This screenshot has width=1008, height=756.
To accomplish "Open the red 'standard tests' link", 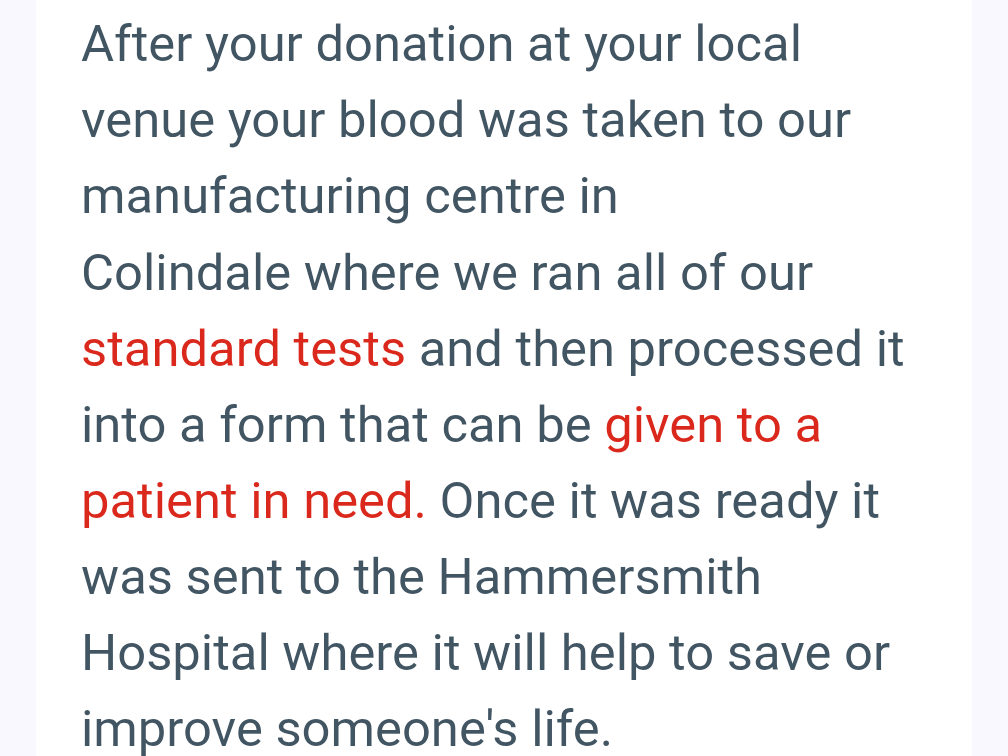I will coord(243,350).
